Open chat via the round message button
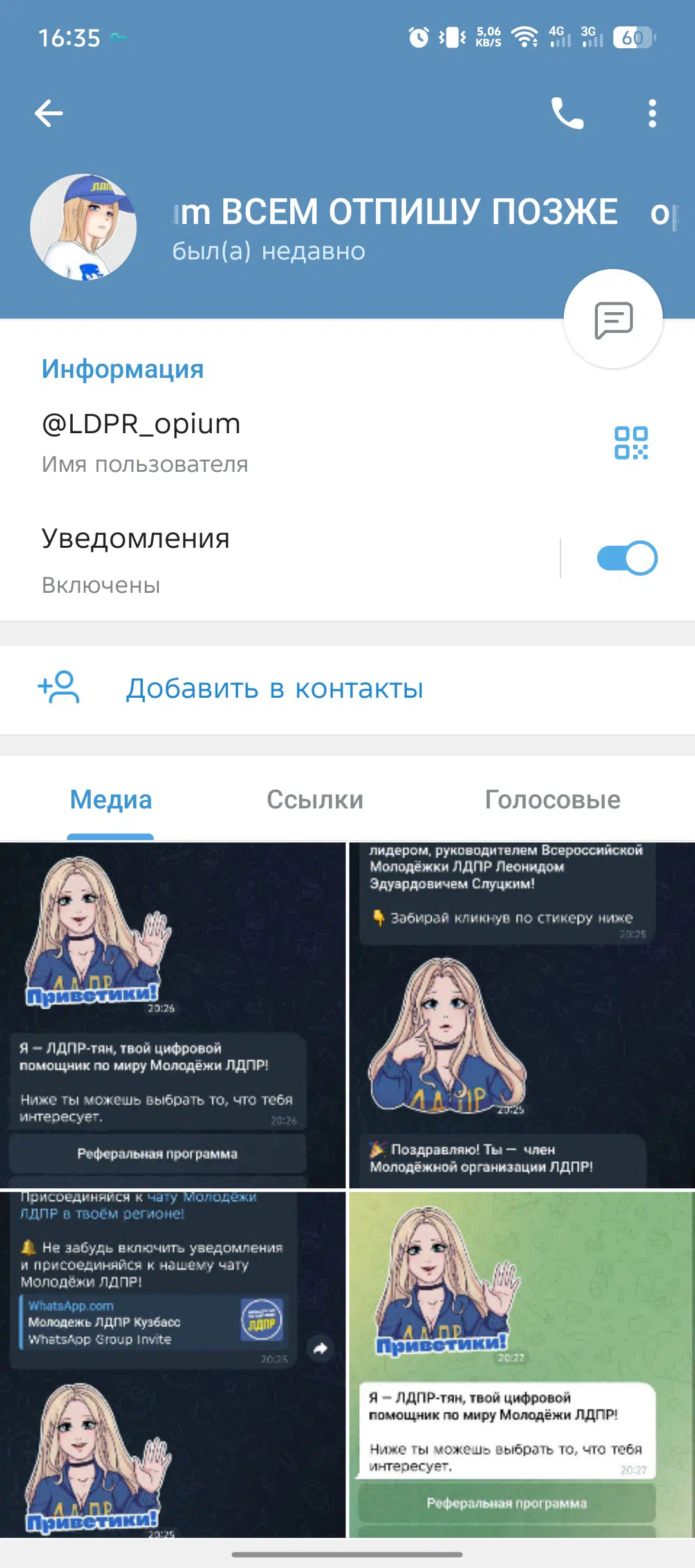Screen dimensions: 695x1568 tap(613, 319)
